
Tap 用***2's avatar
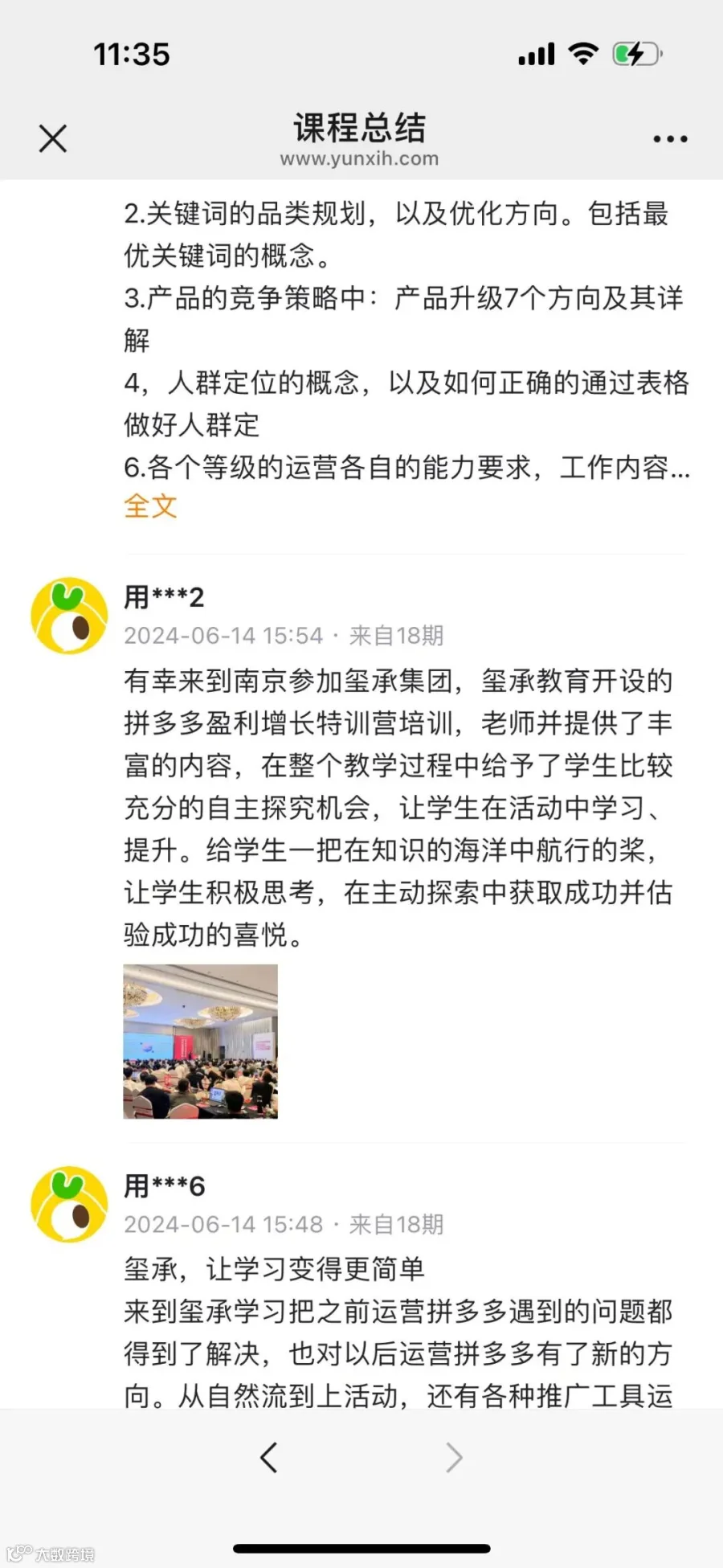pyautogui.click(x=69, y=616)
